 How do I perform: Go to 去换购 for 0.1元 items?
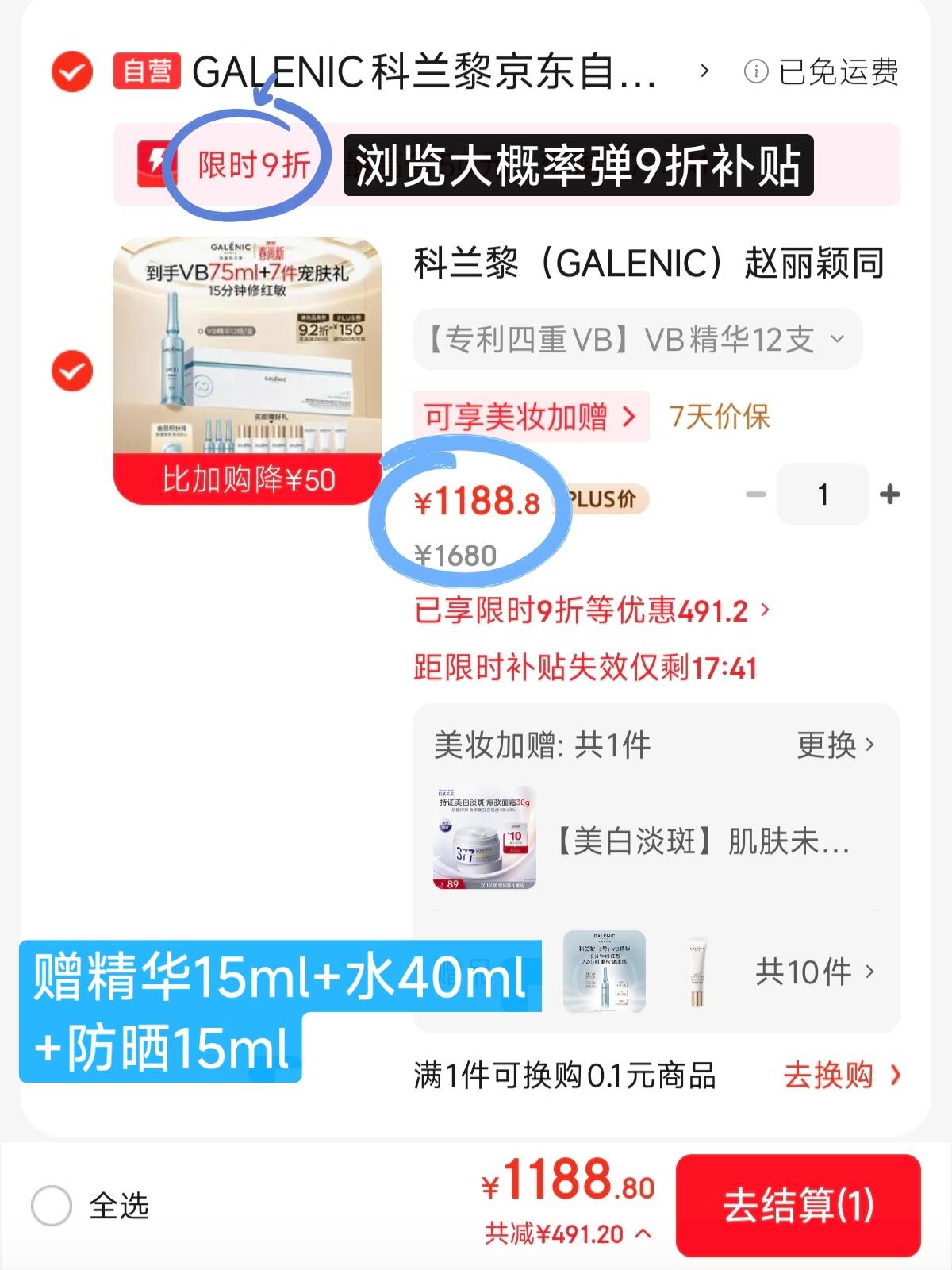pos(841,1076)
